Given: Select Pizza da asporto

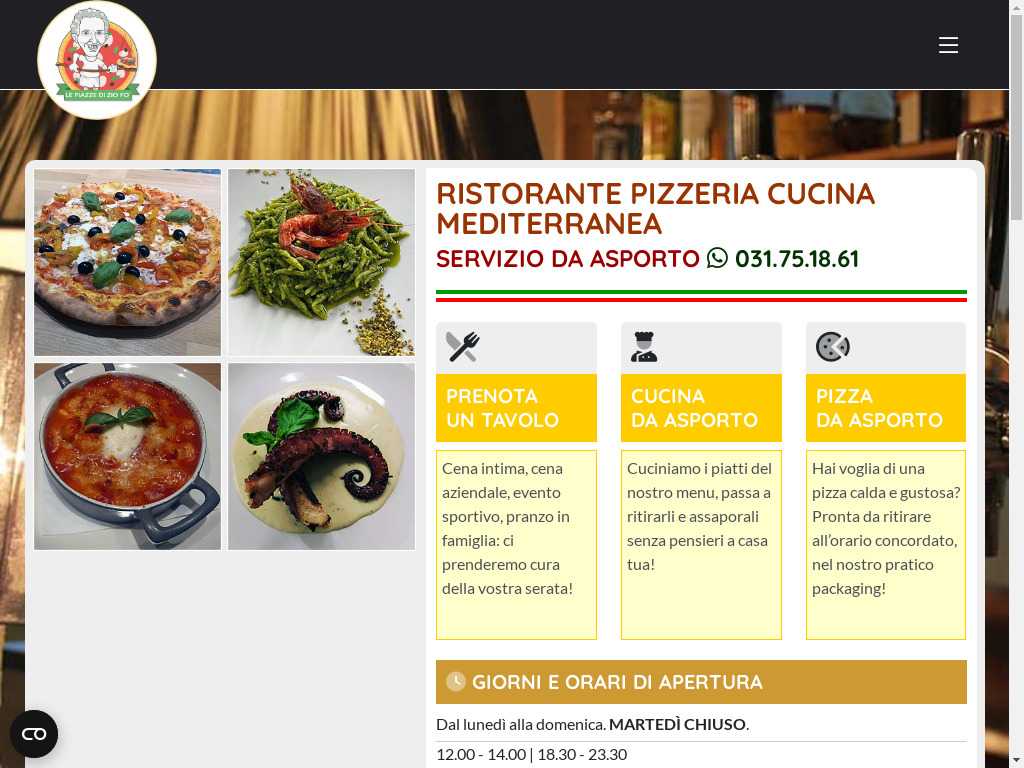Looking at the screenshot, I should pos(886,408).
